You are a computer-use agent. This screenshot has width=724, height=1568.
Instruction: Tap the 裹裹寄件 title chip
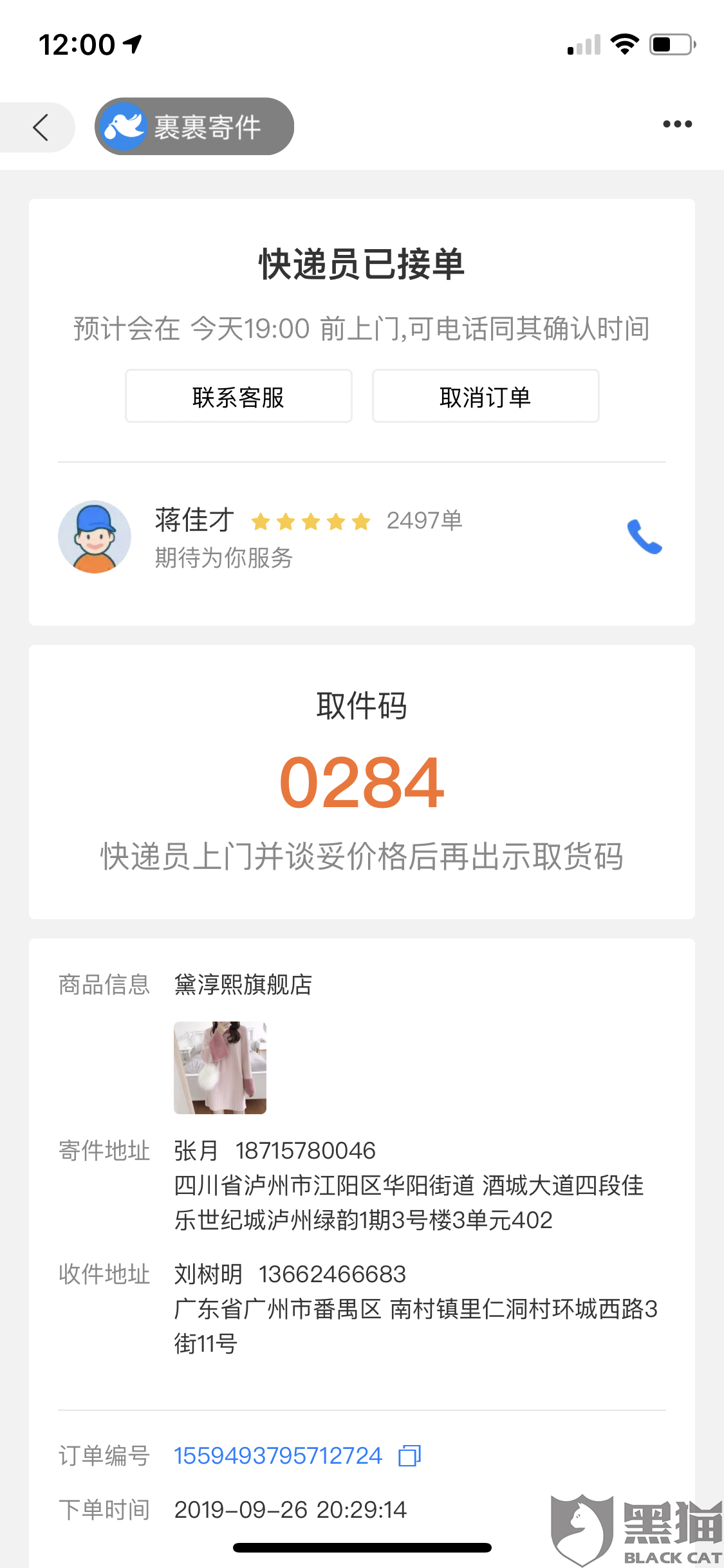tap(194, 127)
